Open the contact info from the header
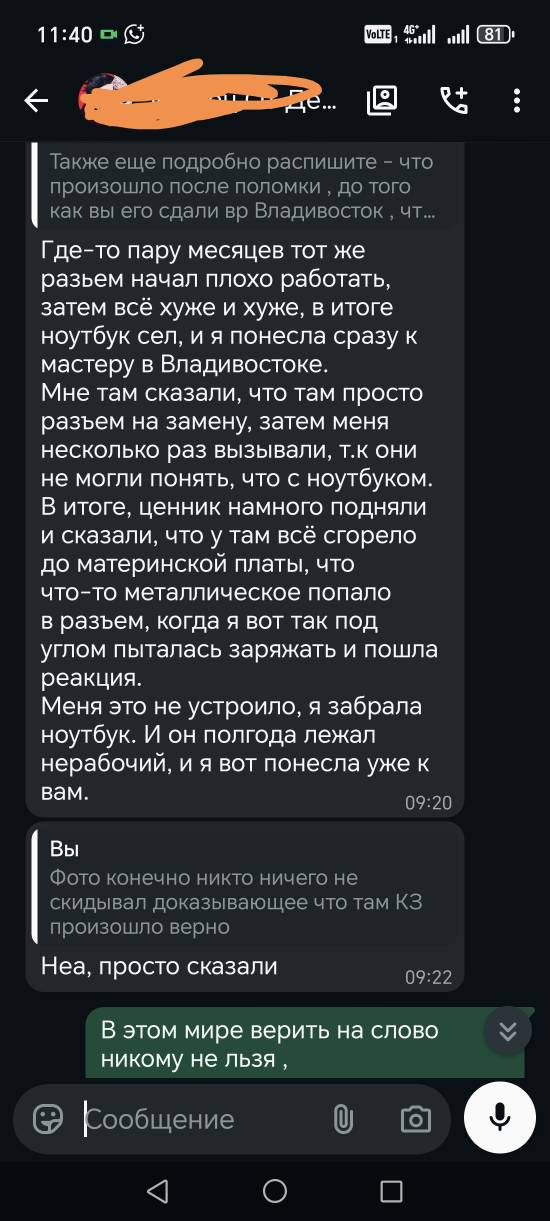This screenshot has height=1221, width=550. click(x=210, y=98)
